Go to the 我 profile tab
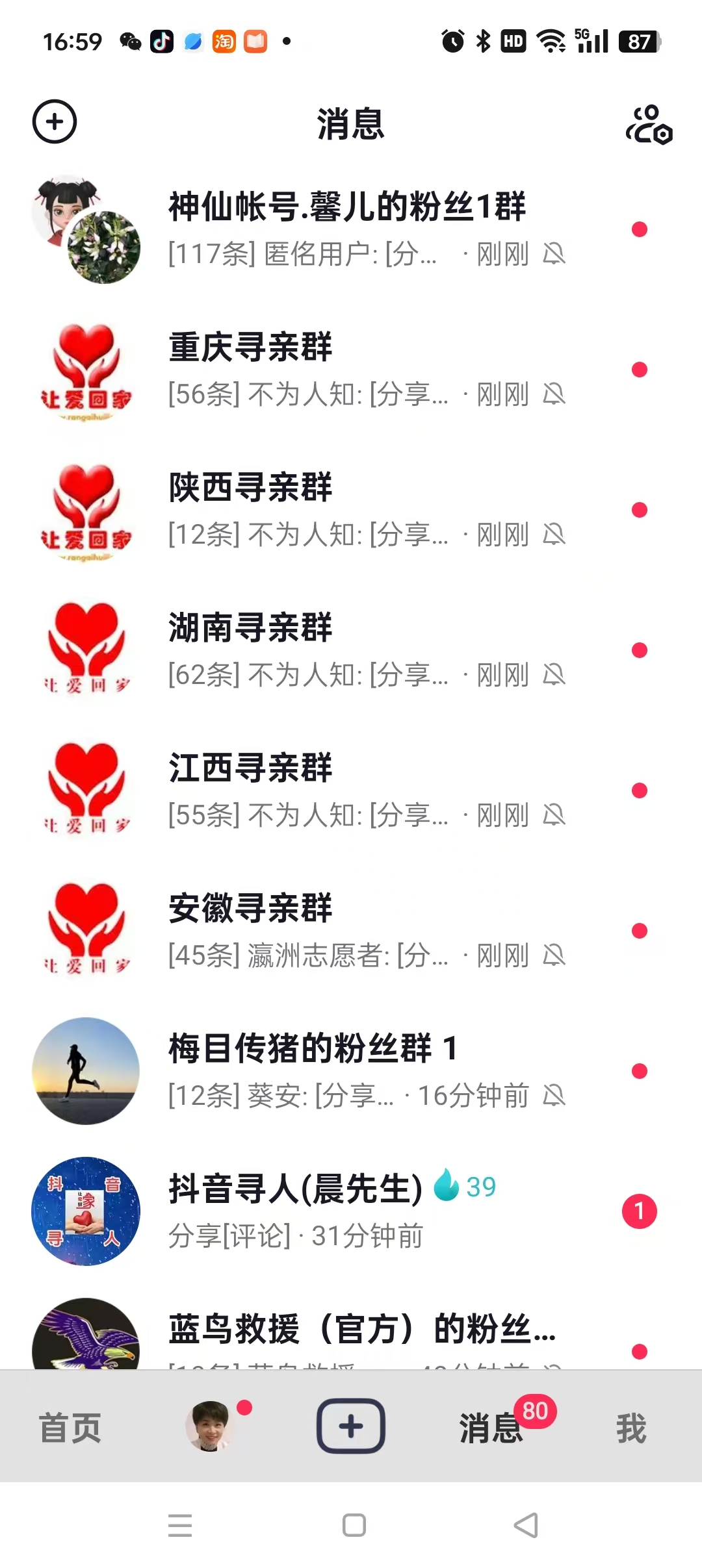 (x=631, y=1428)
